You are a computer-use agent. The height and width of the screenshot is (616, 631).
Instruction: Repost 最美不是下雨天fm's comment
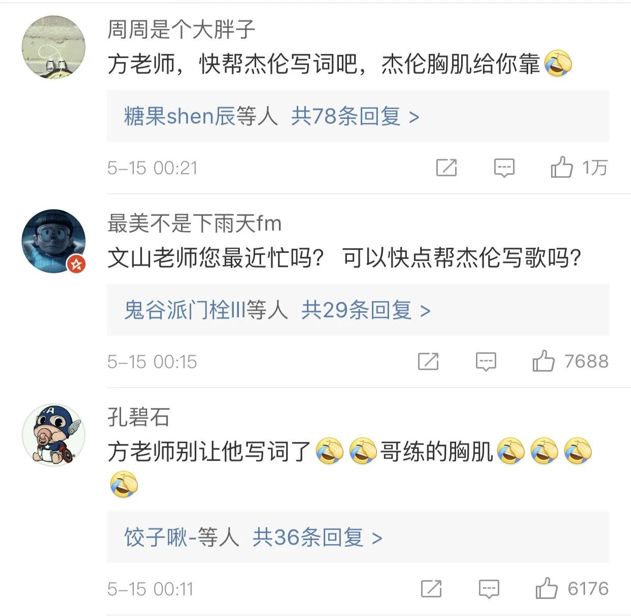tap(428, 361)
